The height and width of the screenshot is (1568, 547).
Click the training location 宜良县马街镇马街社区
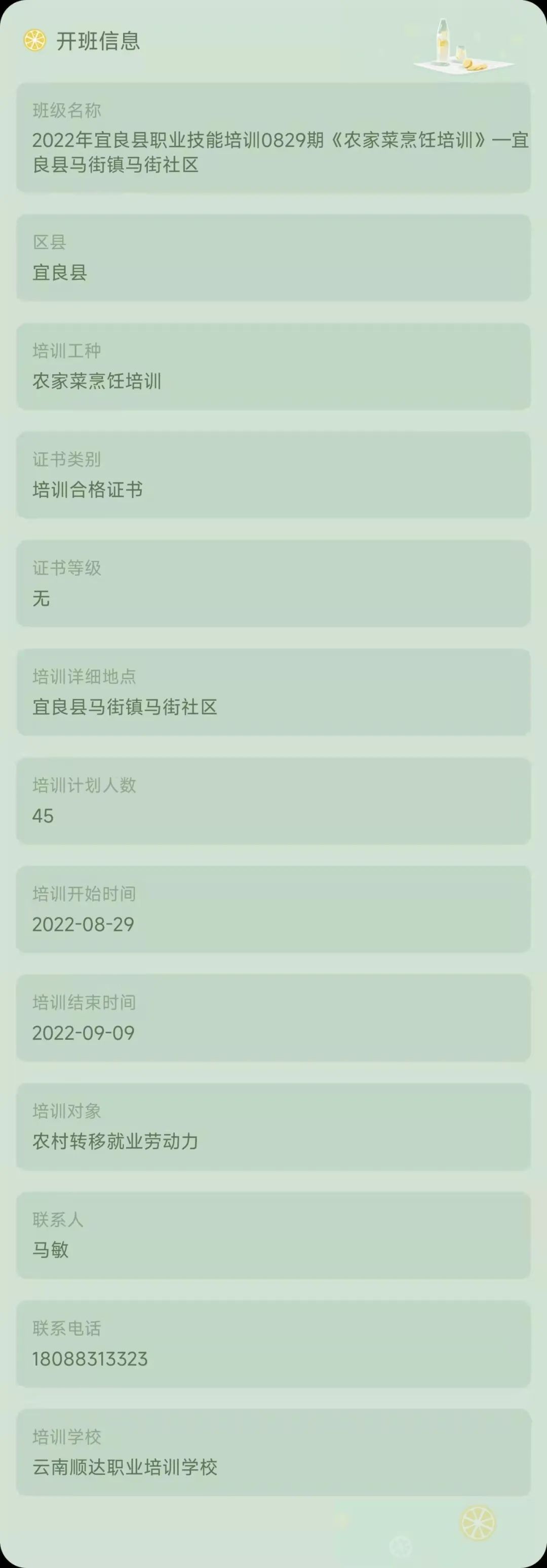(273, 693)
